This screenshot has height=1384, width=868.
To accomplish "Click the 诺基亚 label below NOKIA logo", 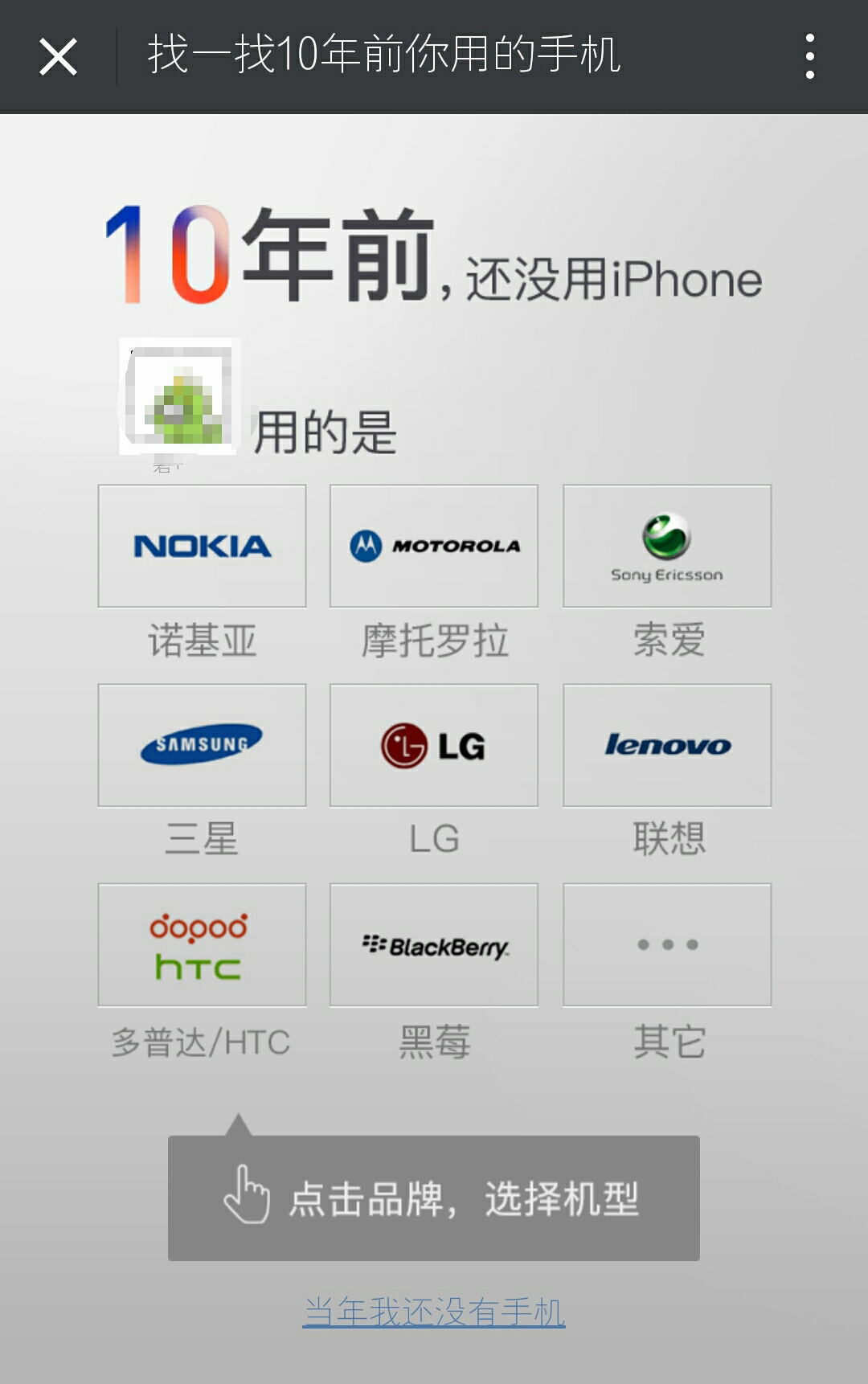I will (x=201, y=639).
